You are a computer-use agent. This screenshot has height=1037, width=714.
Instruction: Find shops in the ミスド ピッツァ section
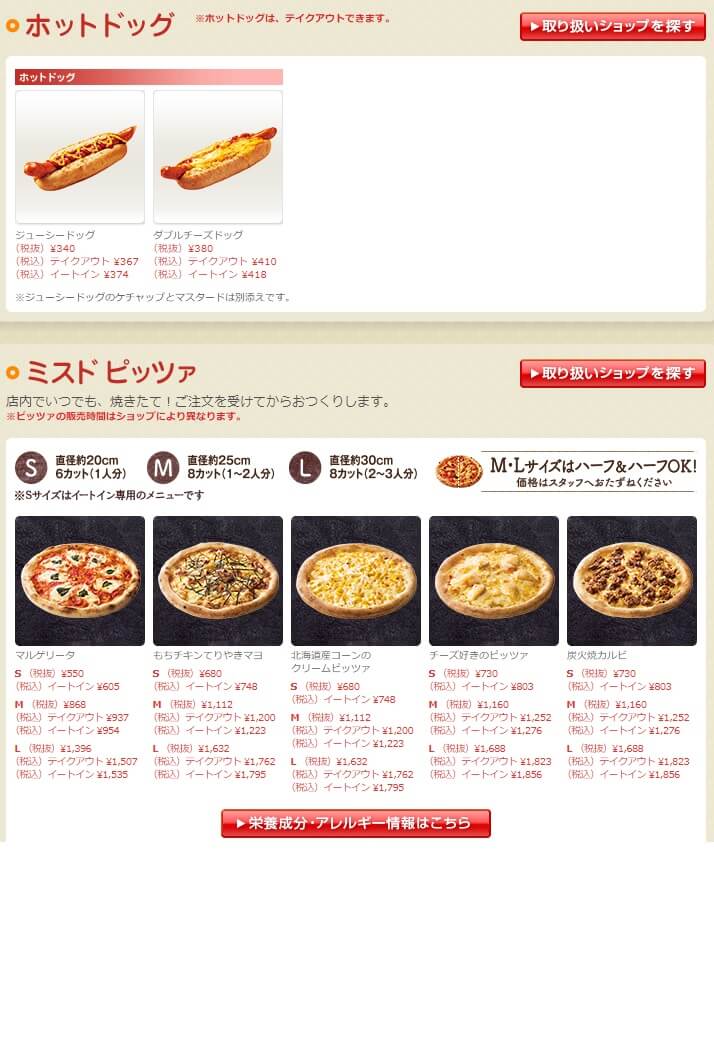tap(612, 373)
